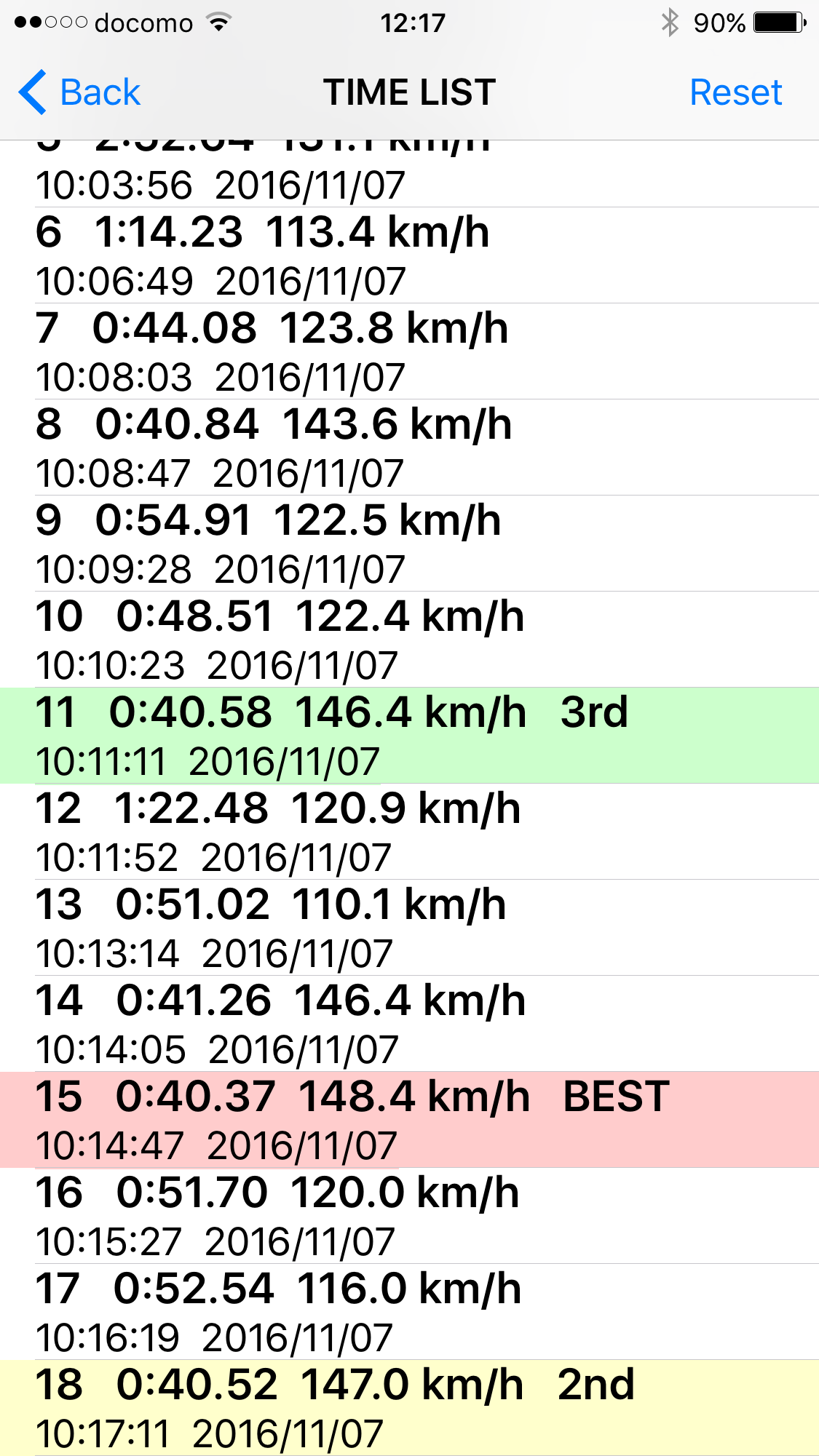Go back from the Time List

[x=80, y=92]
